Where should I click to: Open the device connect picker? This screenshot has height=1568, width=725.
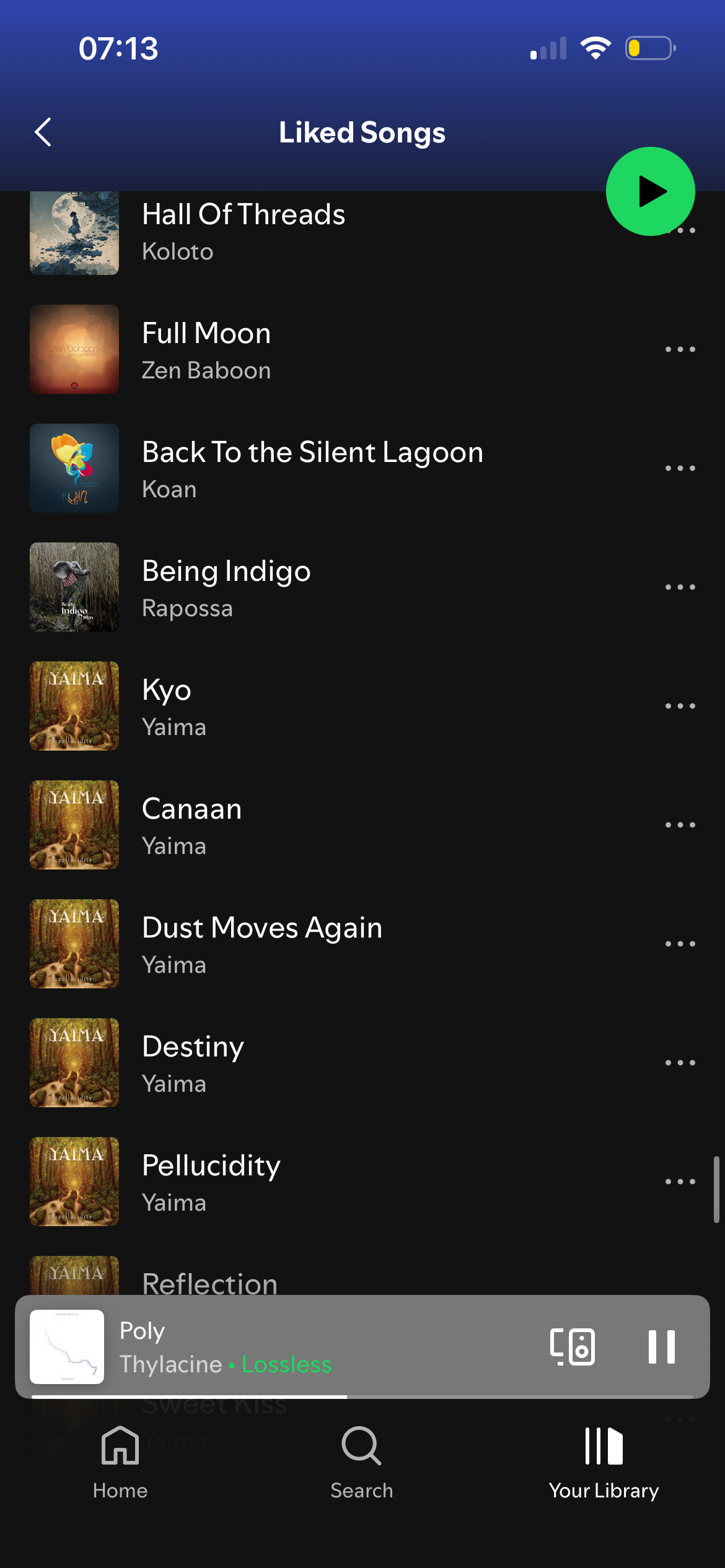(x=573, y=1347)
